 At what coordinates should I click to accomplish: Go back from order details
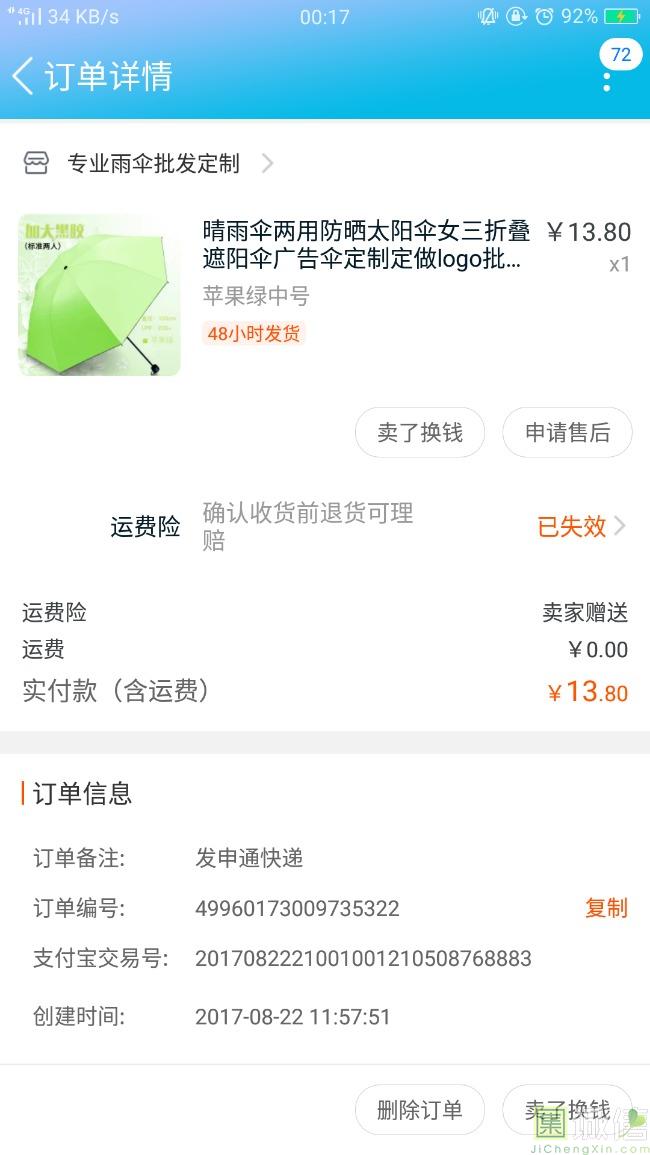pyautogui.click(x=24, y=76)
